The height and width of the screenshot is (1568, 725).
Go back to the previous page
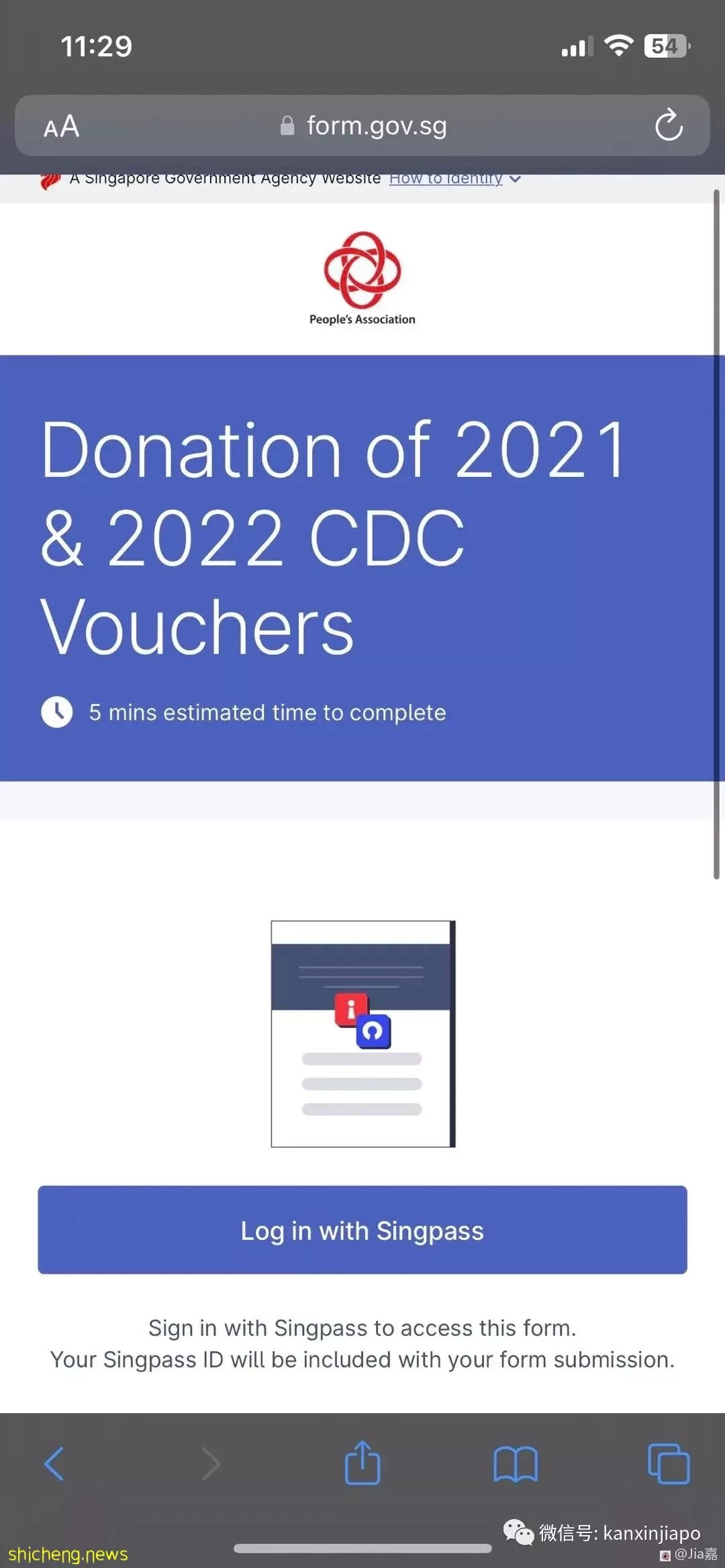(54, 1463)
